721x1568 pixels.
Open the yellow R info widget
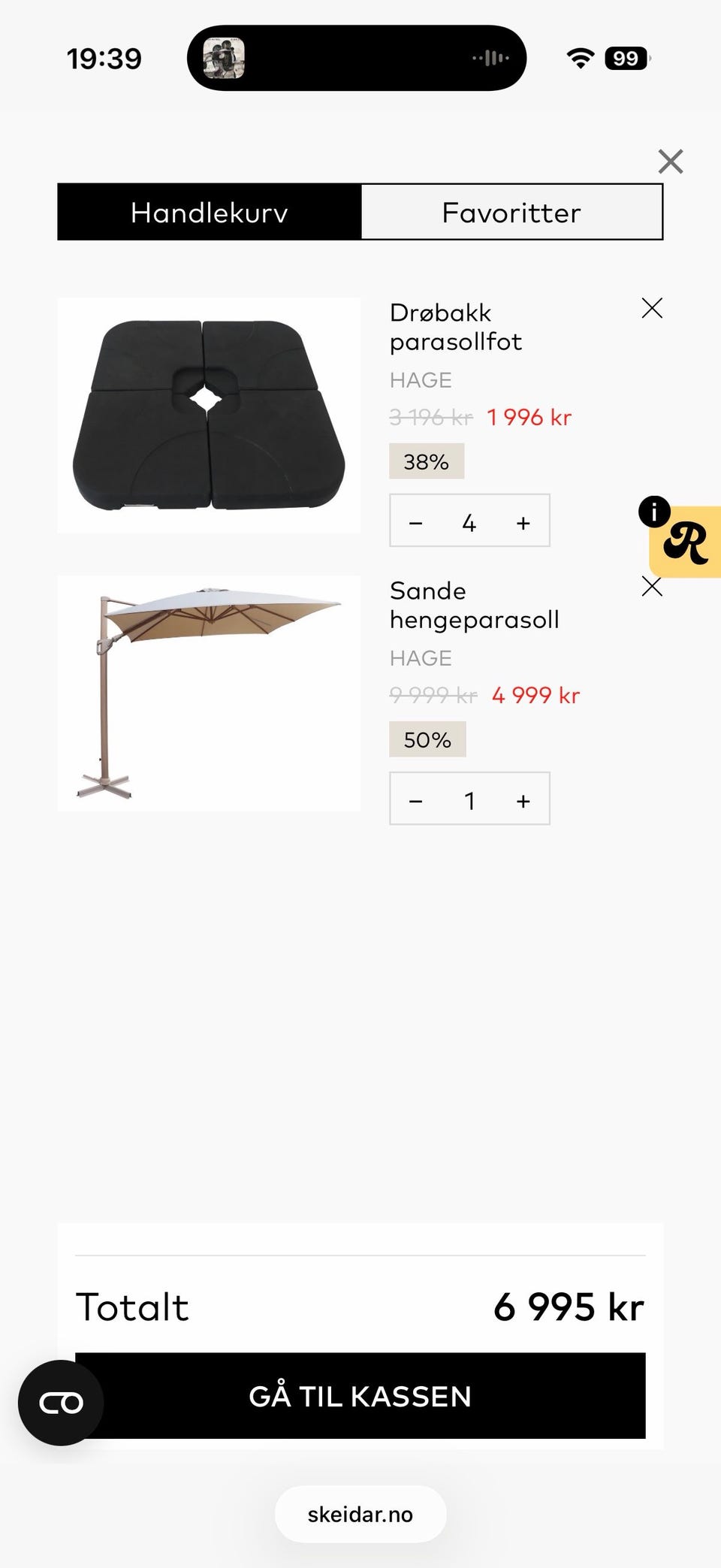click(684, 541)
